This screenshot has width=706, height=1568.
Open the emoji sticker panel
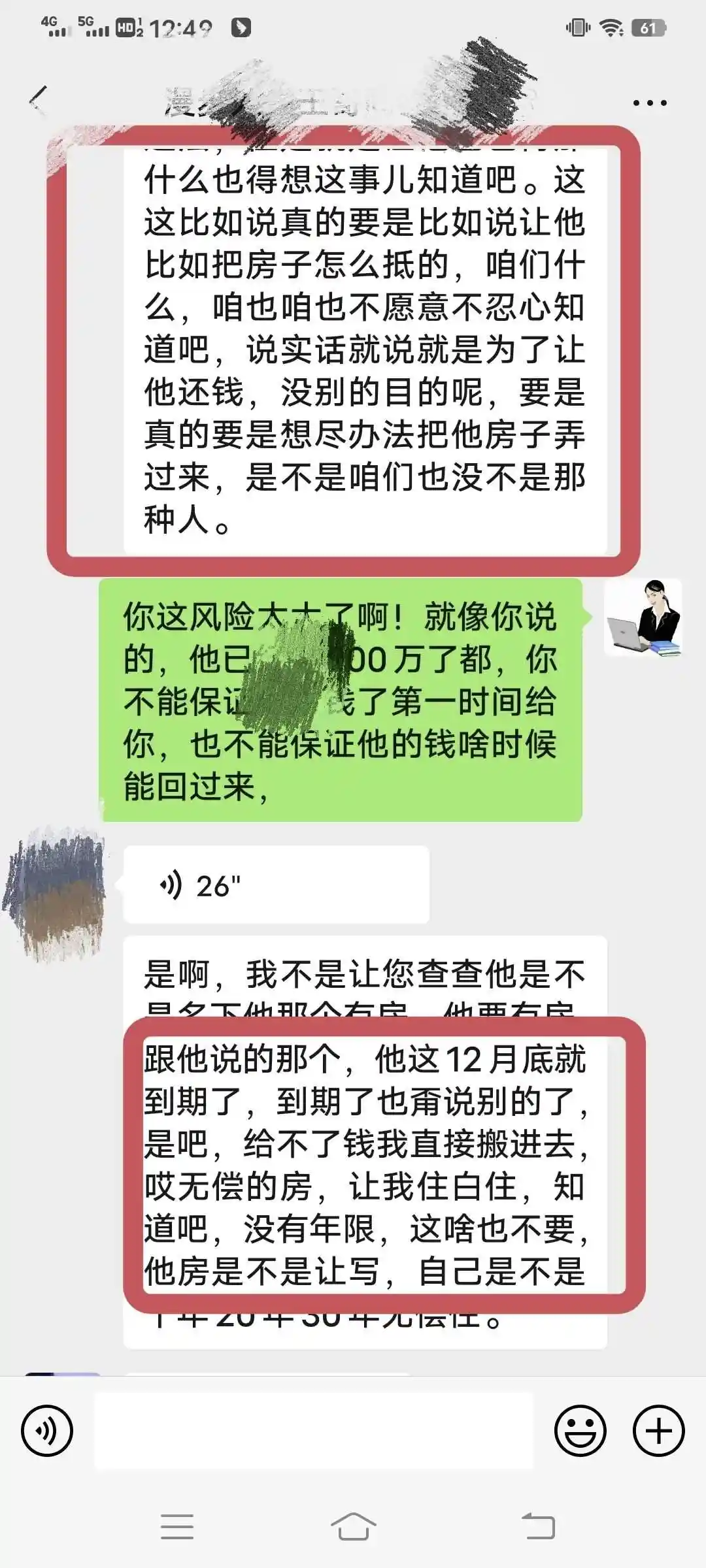point(580,1431)
